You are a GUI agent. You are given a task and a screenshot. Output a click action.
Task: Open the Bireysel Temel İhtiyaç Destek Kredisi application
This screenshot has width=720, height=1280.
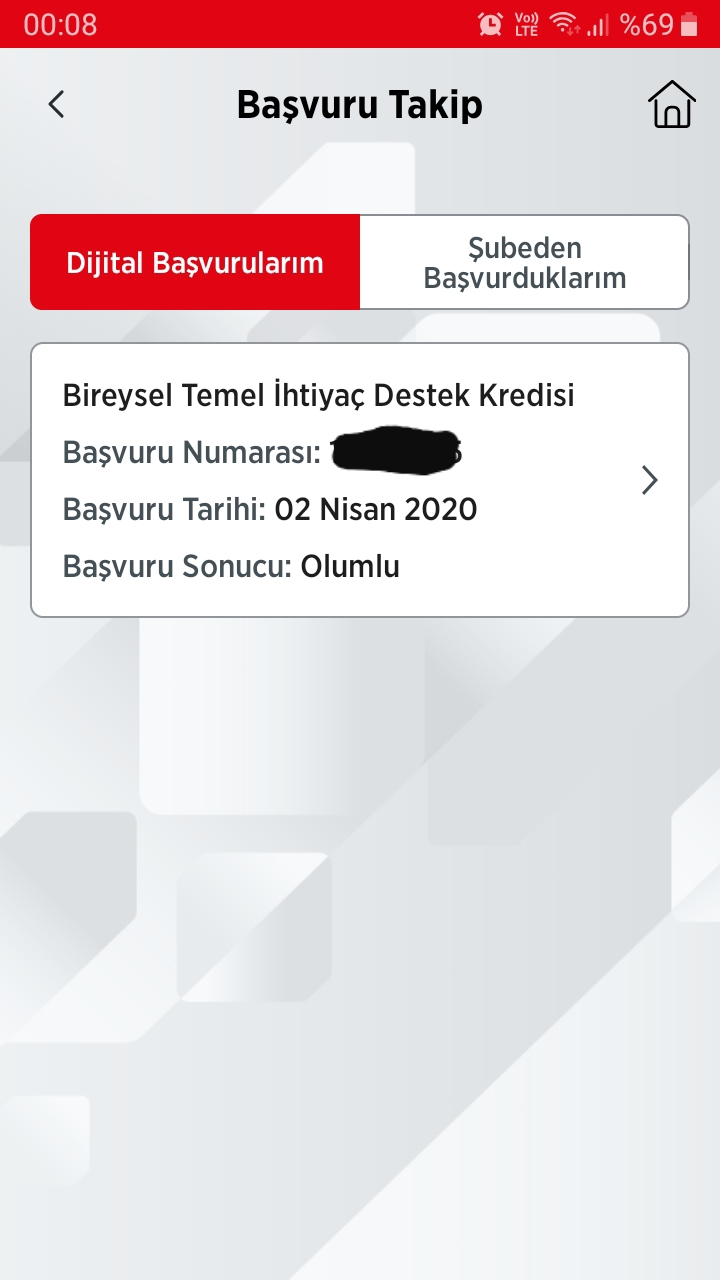360,481
